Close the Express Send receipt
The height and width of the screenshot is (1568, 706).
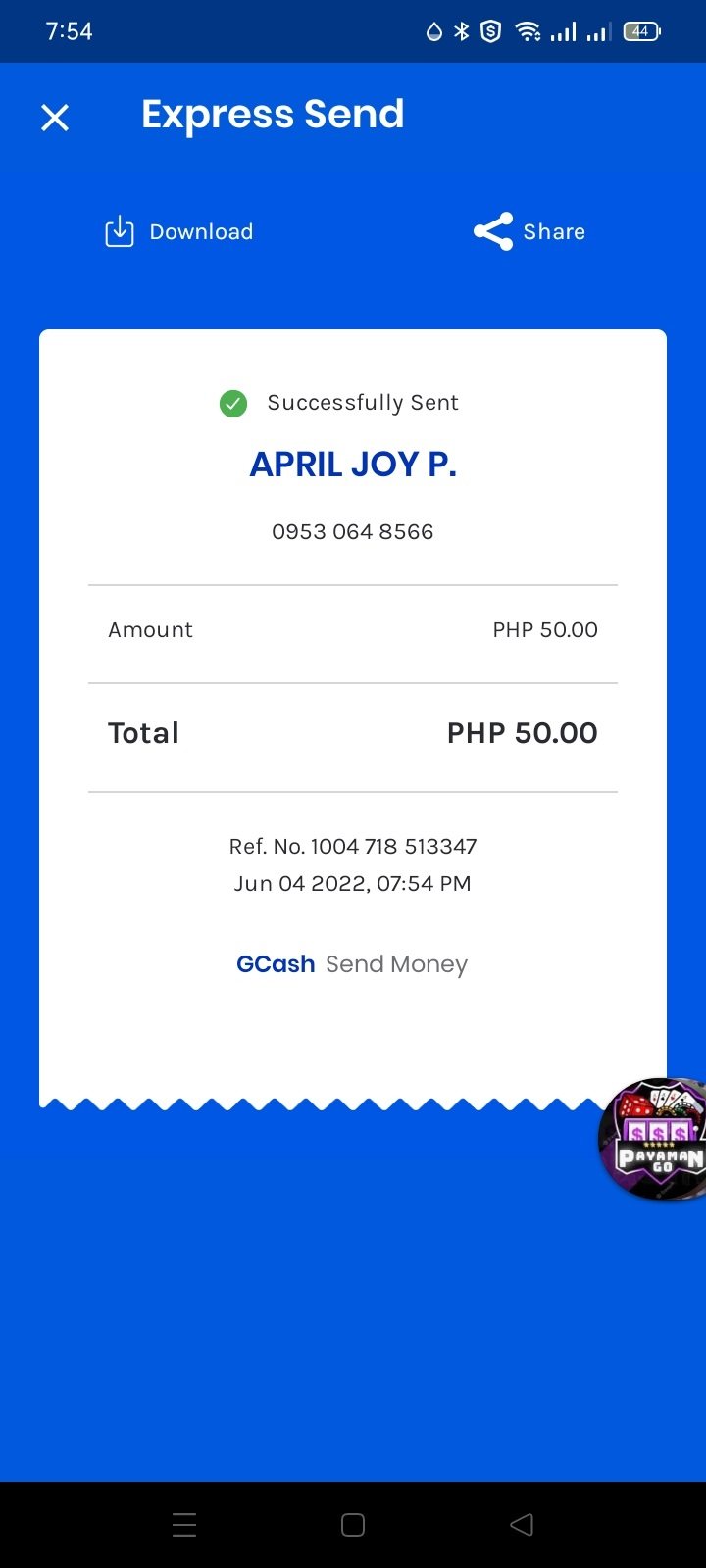coord(55,118)
